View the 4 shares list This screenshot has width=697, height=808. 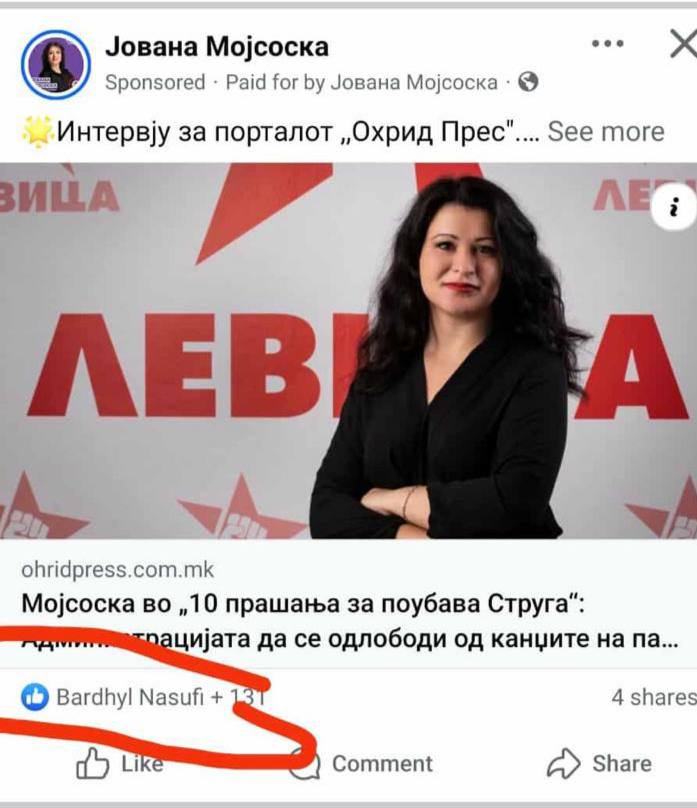click(x=653, y=697)
